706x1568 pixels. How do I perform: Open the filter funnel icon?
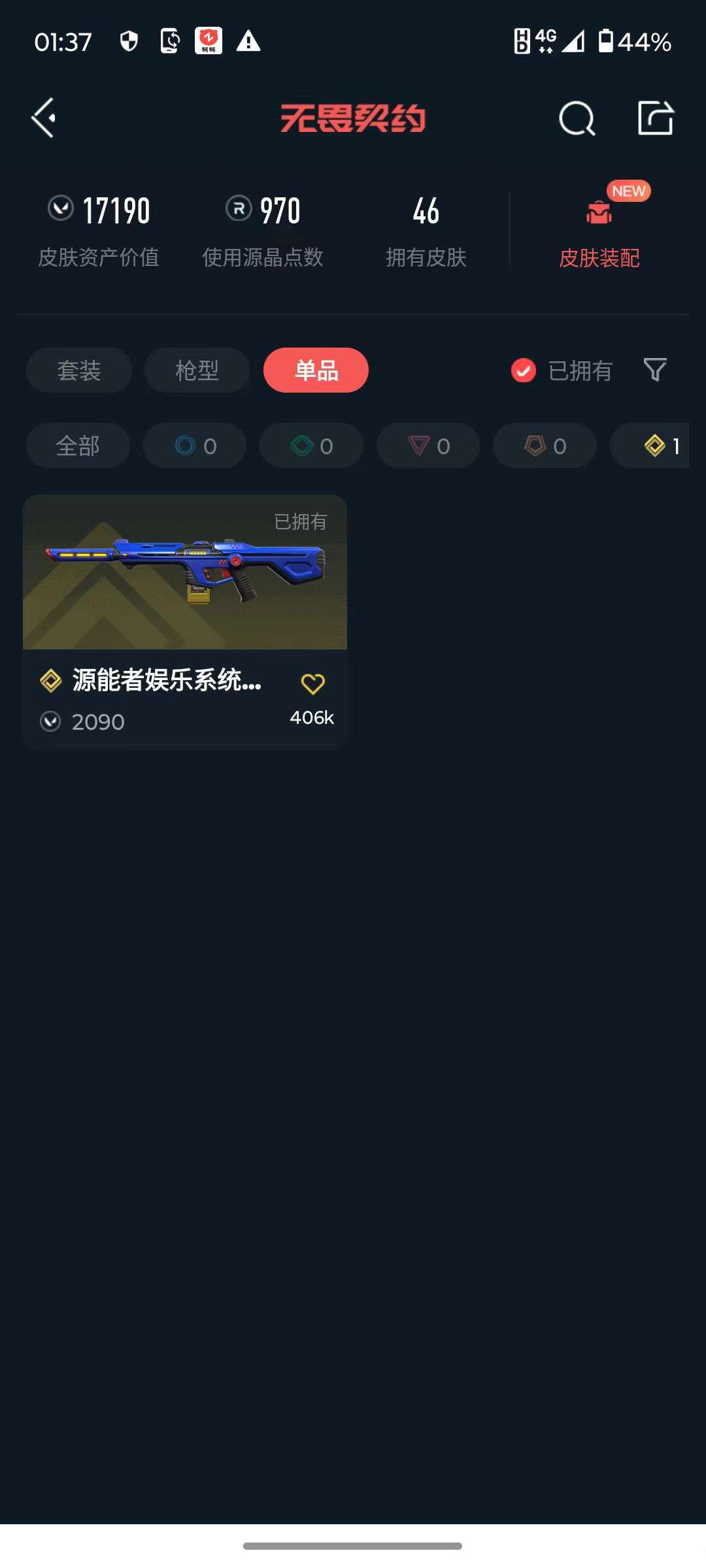[x=654, y=370]
